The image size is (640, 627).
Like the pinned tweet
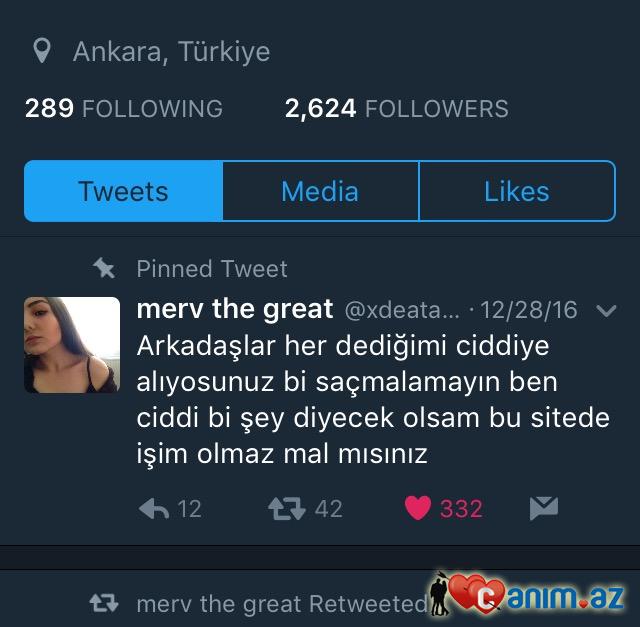pos(418,509)
